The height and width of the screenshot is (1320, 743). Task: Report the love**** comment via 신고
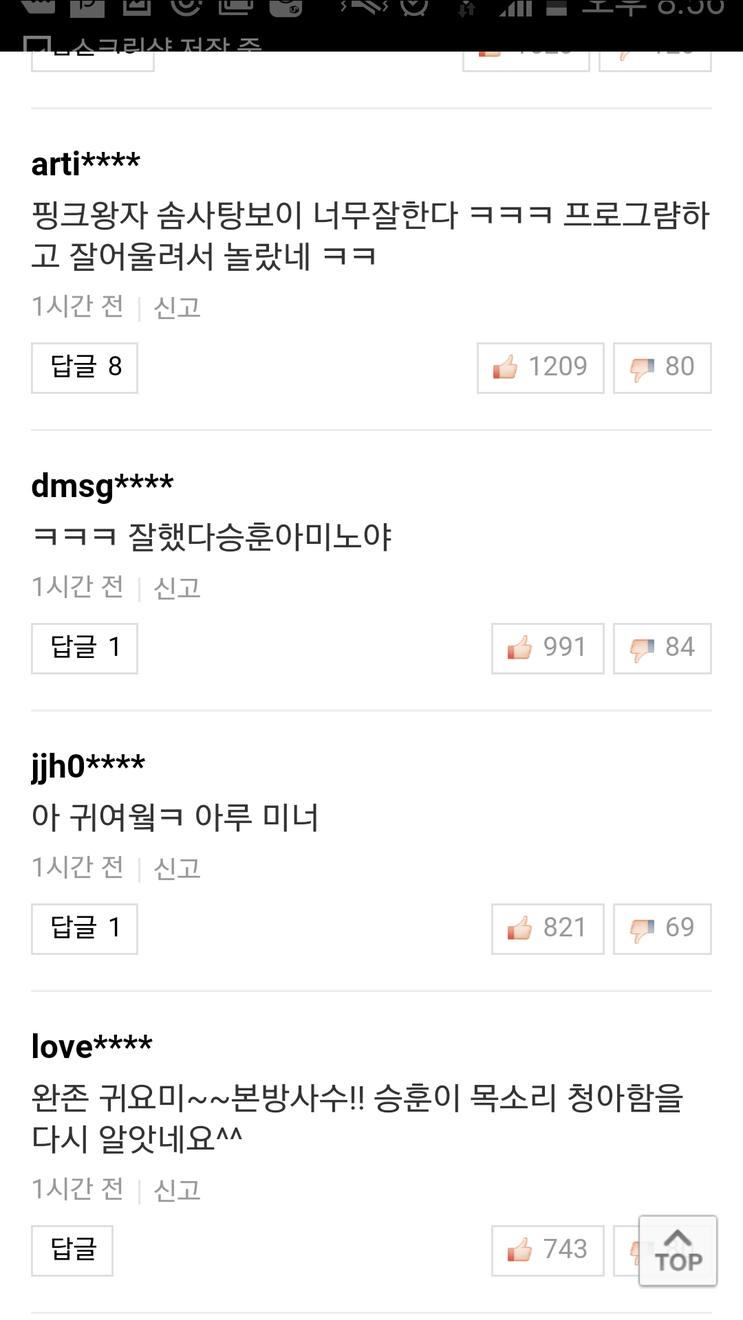pos(177,1189)
